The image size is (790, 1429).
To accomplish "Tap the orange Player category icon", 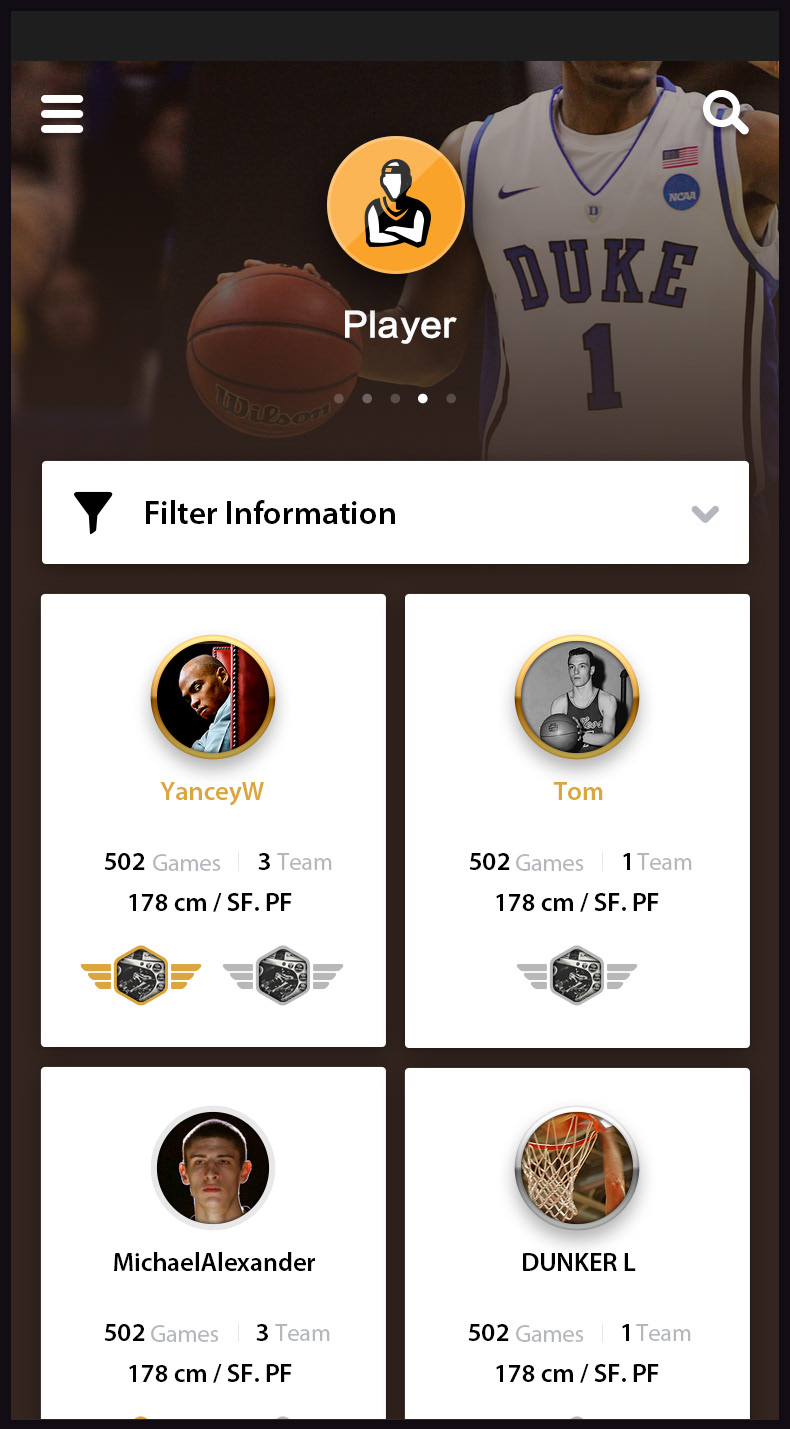I will click(396, 205).
